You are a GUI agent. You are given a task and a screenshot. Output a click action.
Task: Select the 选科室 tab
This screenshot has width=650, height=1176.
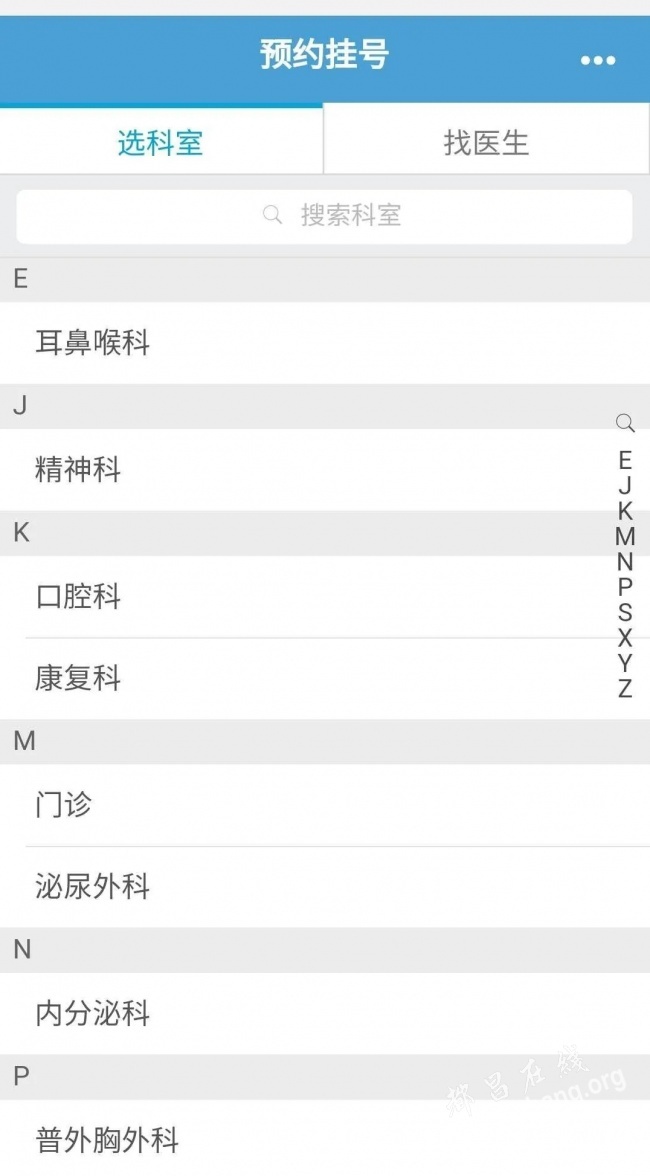pos(161,142)
